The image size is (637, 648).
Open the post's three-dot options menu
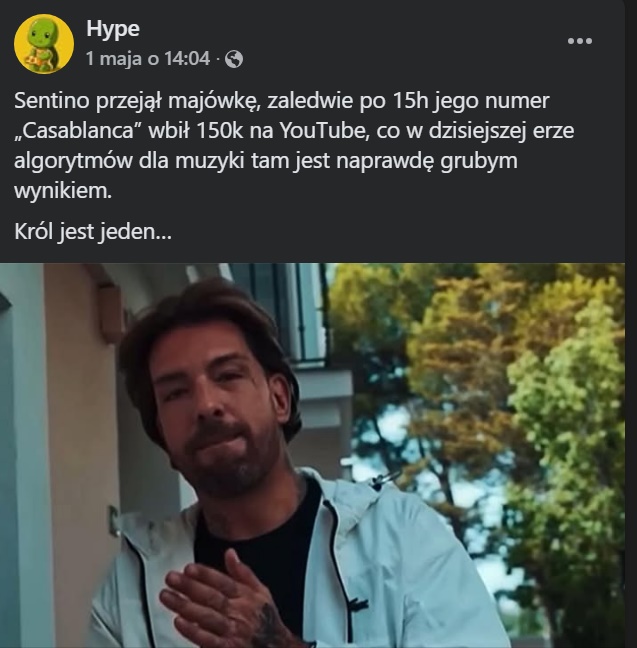580,42
